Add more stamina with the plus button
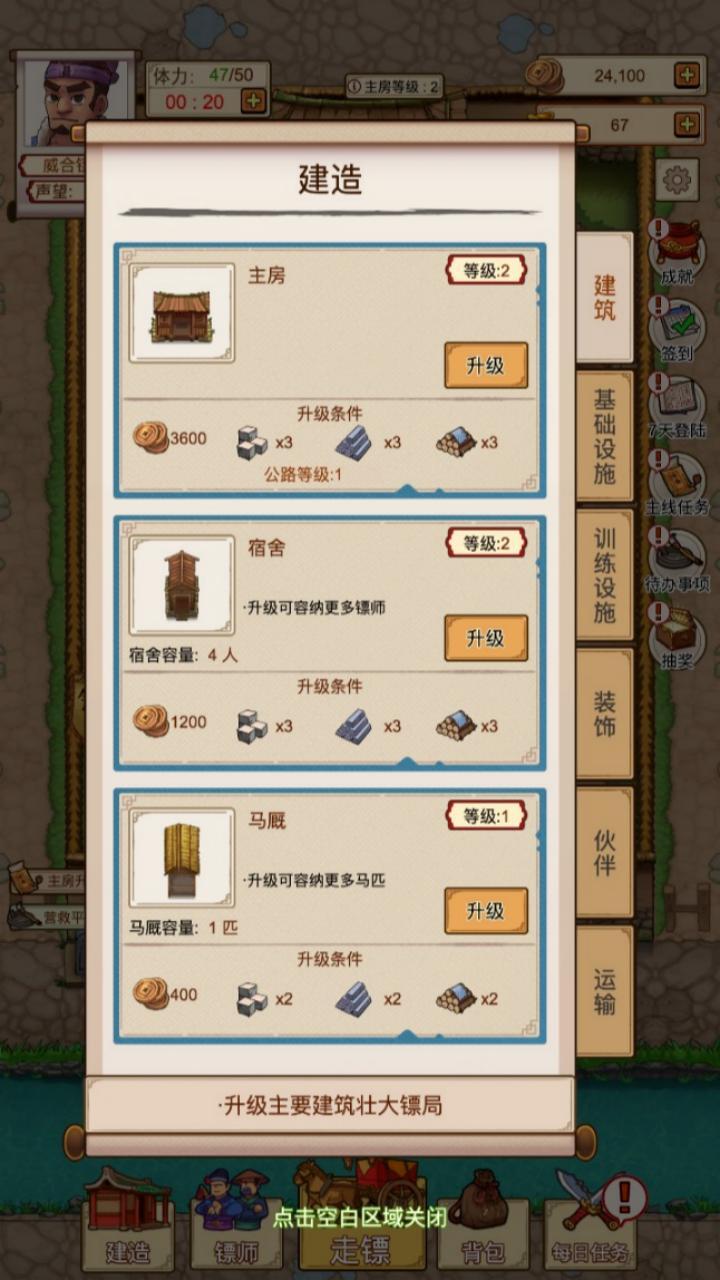 [x=253, y=101]
